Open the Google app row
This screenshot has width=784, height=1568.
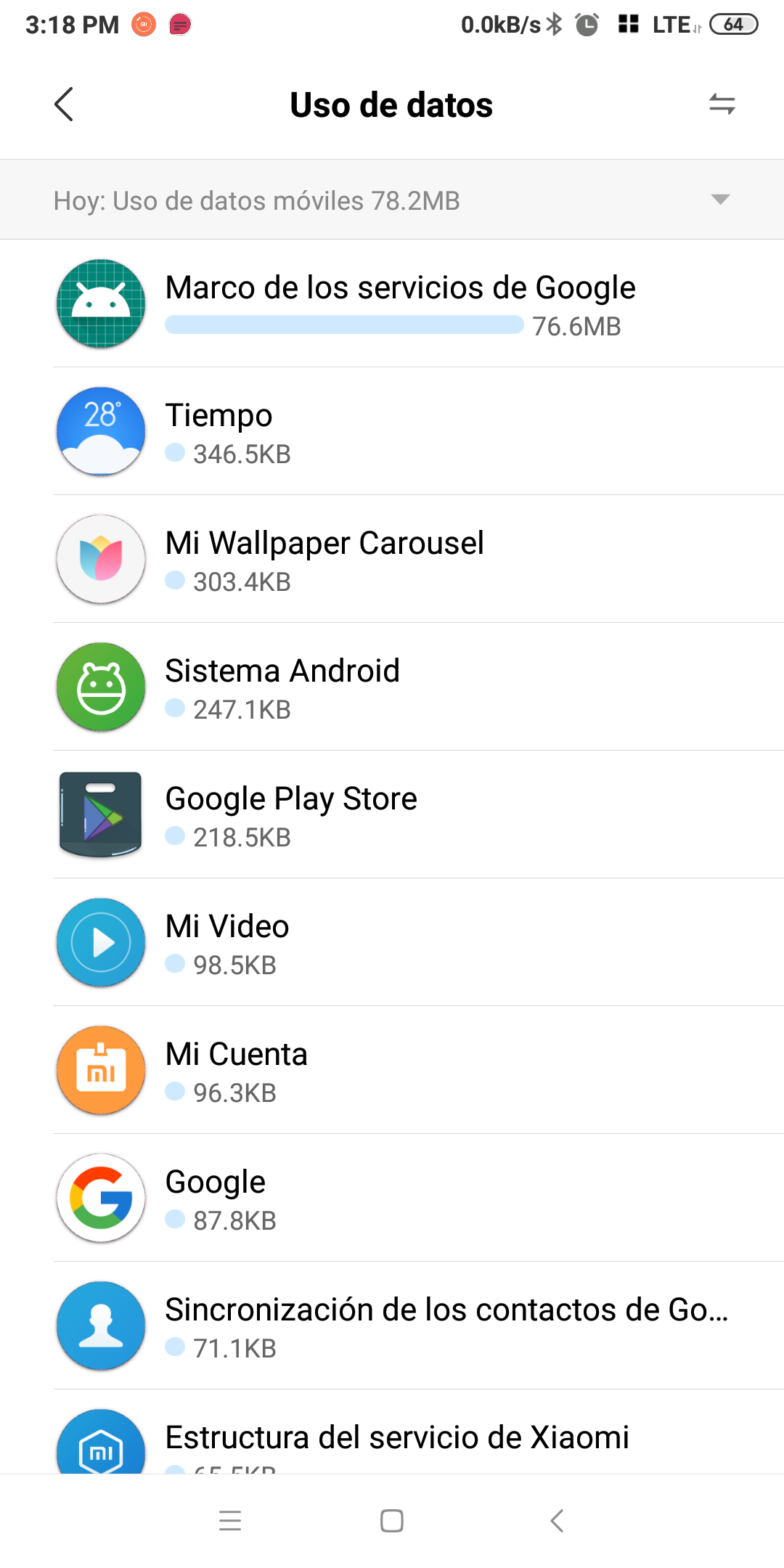pos(392,1198)
